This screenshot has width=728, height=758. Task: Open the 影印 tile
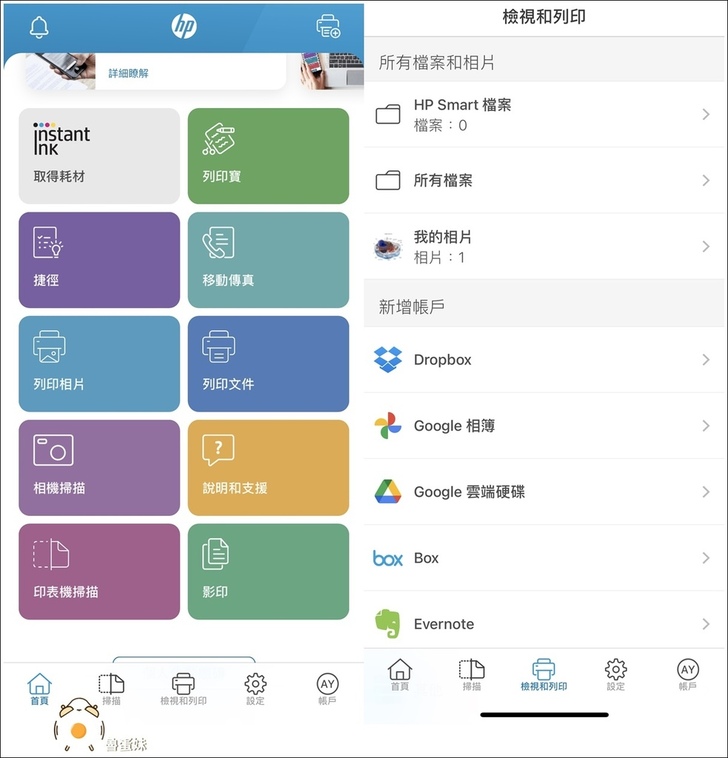point(268,571)
